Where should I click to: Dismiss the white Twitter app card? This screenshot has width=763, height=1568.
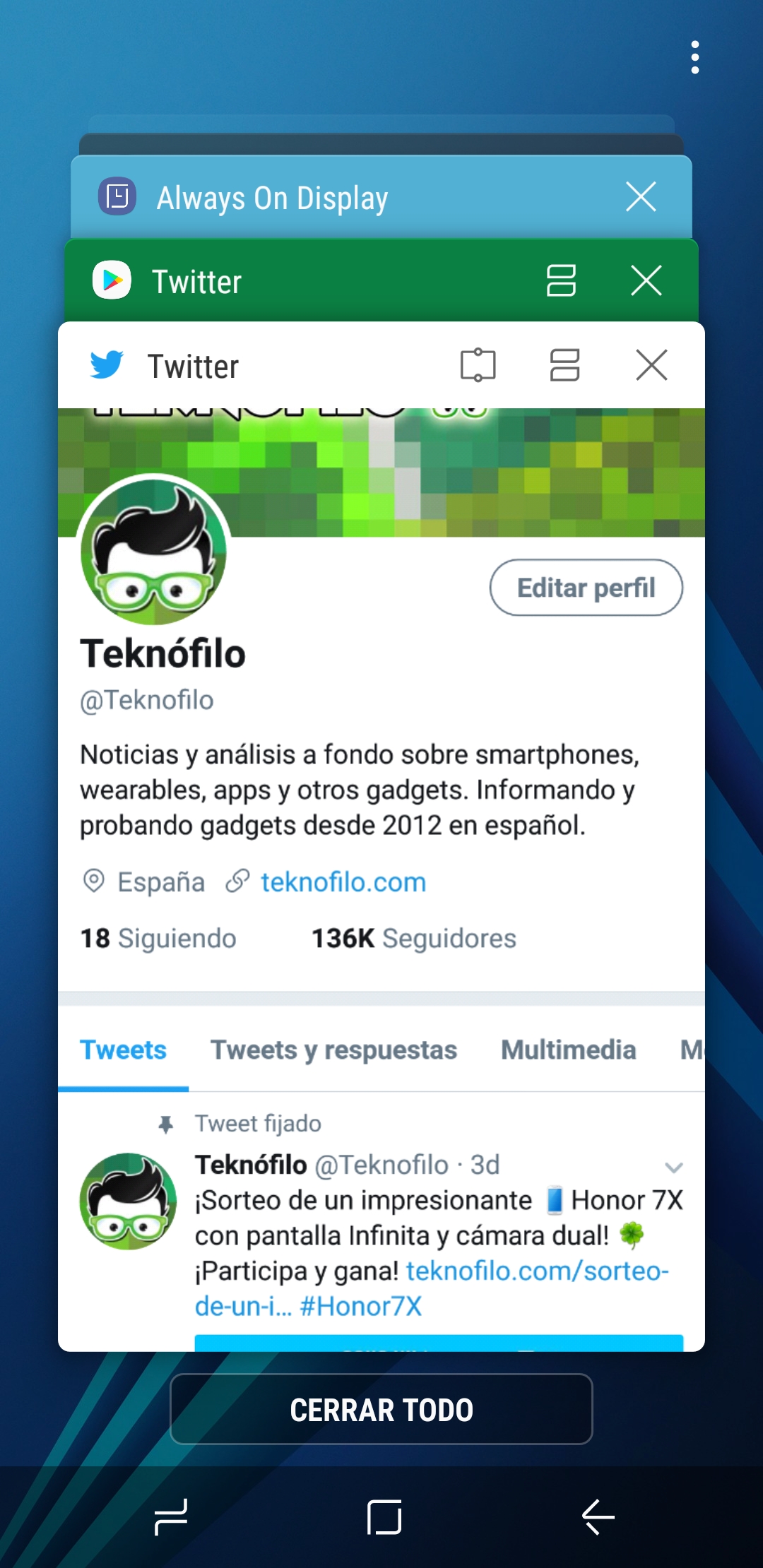point(651,365)
